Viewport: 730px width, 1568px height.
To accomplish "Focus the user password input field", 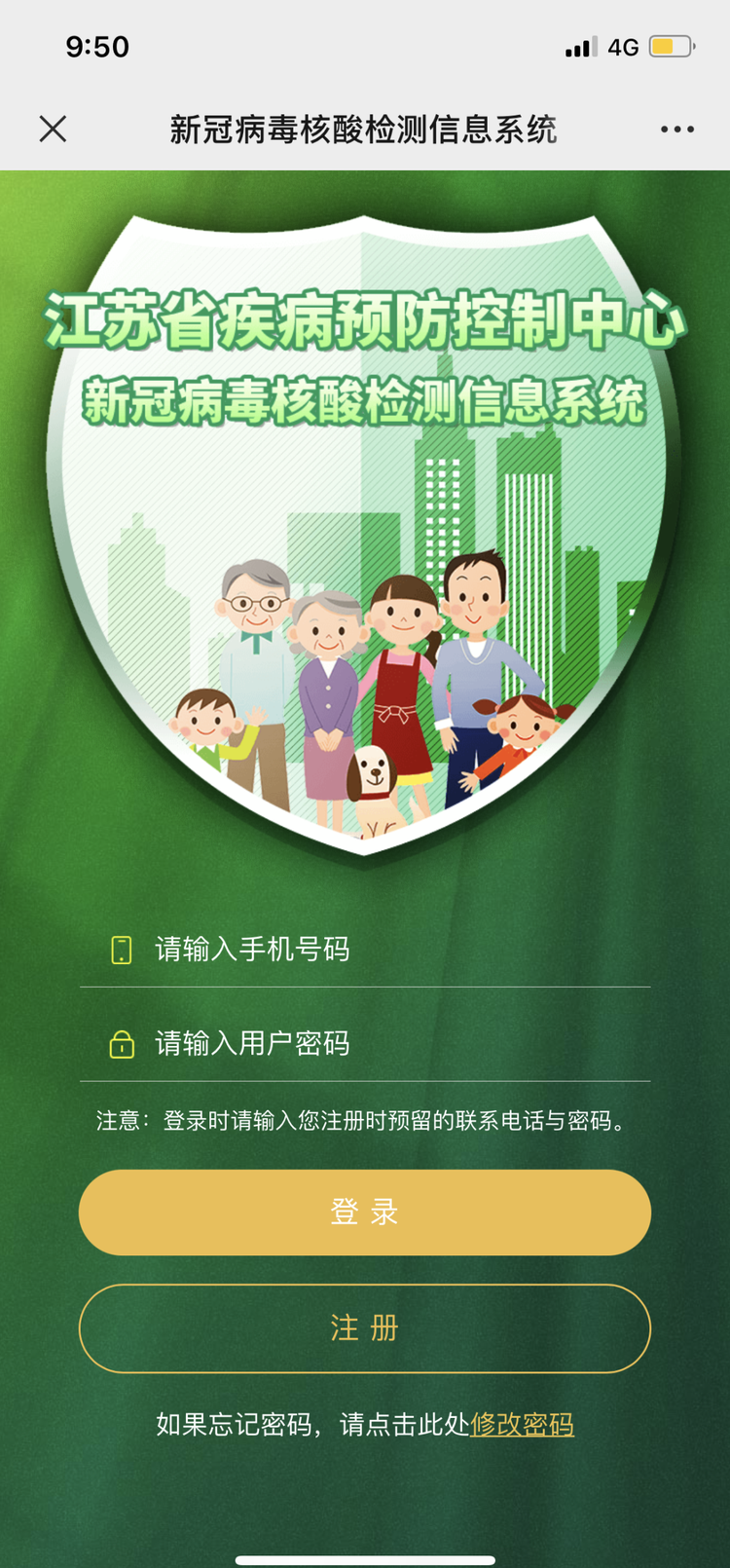I will pos(389,1044).
